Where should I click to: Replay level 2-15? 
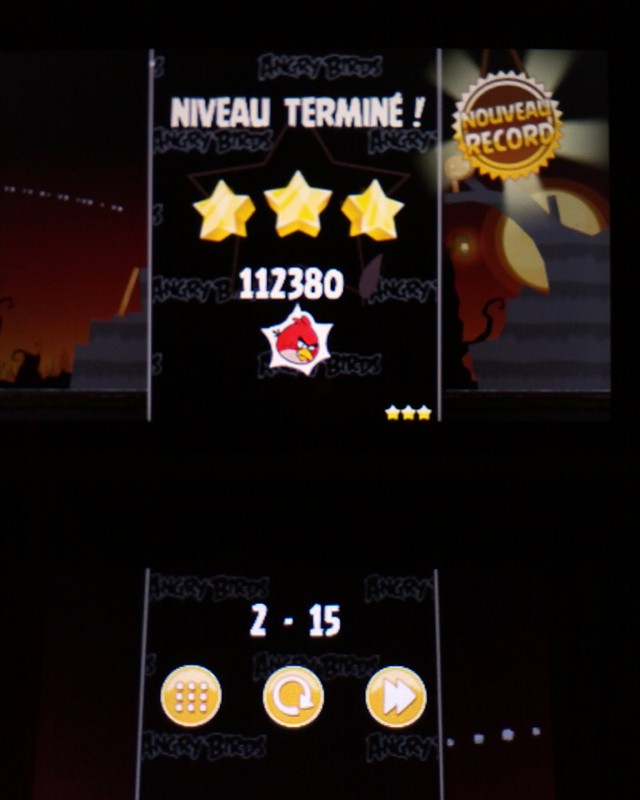pos(293,696)
